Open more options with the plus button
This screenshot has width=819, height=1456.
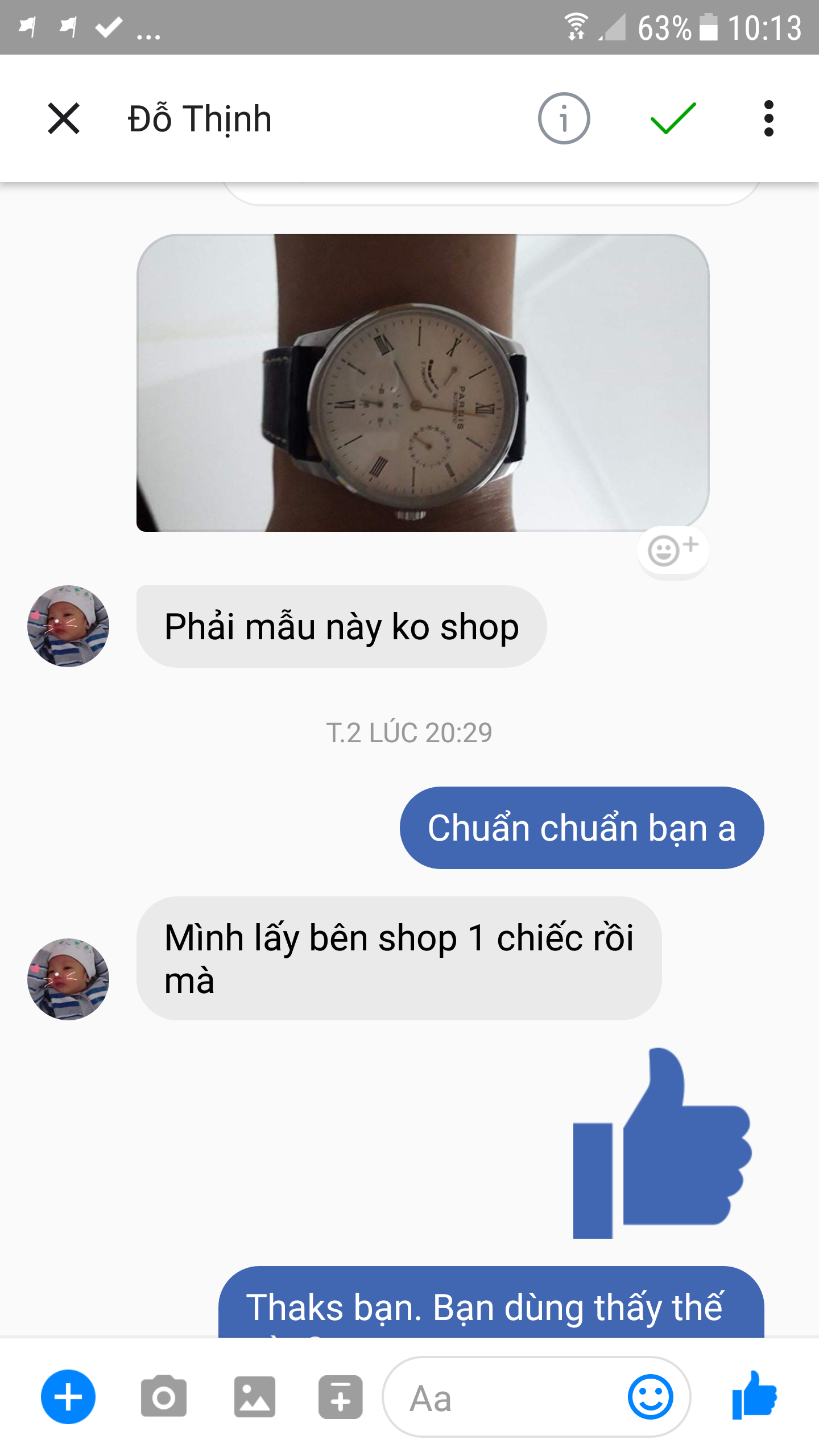(68, 1397)
